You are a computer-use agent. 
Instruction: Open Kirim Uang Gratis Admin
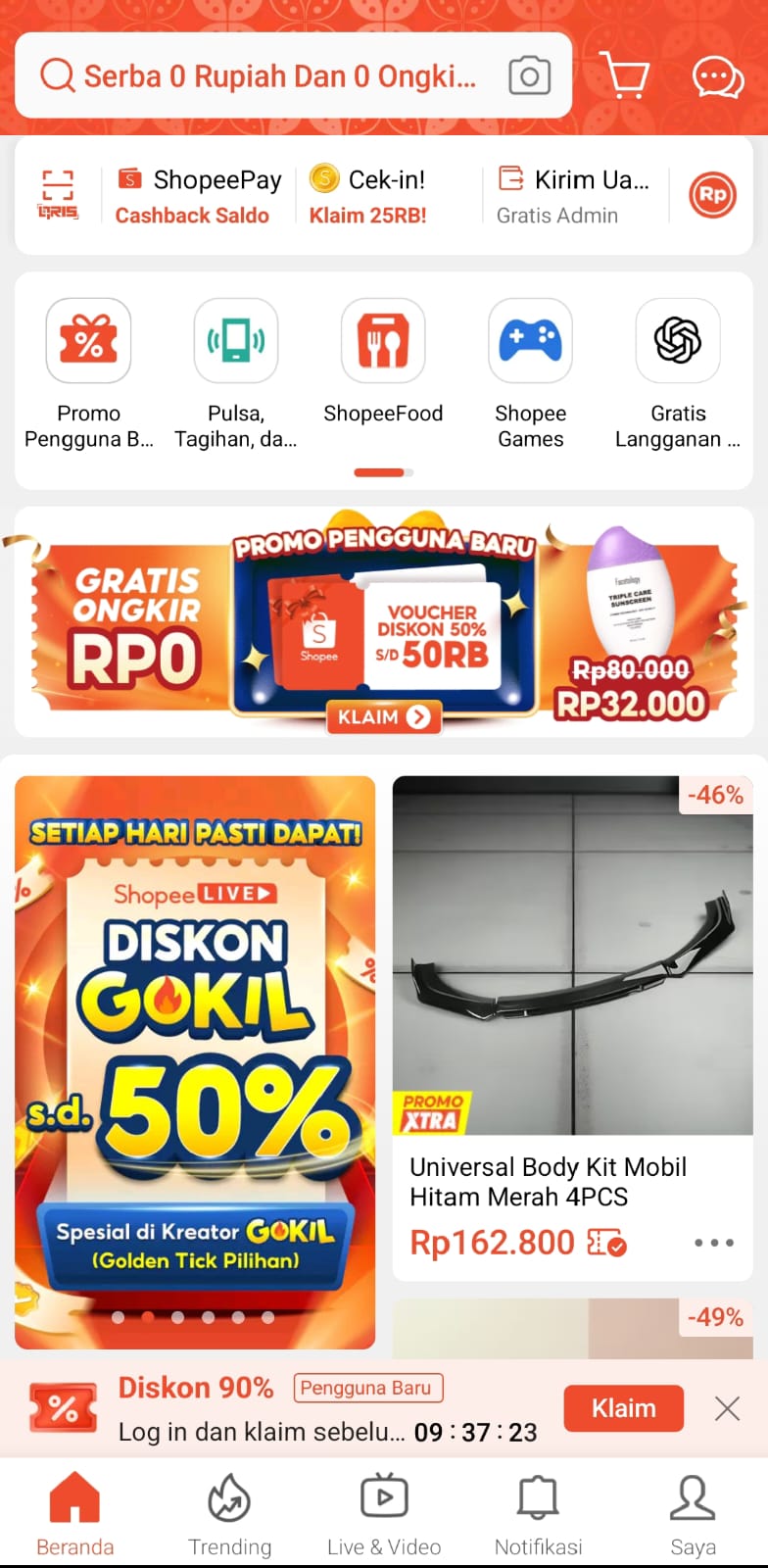pyautogui.click(x=573, y=196)
